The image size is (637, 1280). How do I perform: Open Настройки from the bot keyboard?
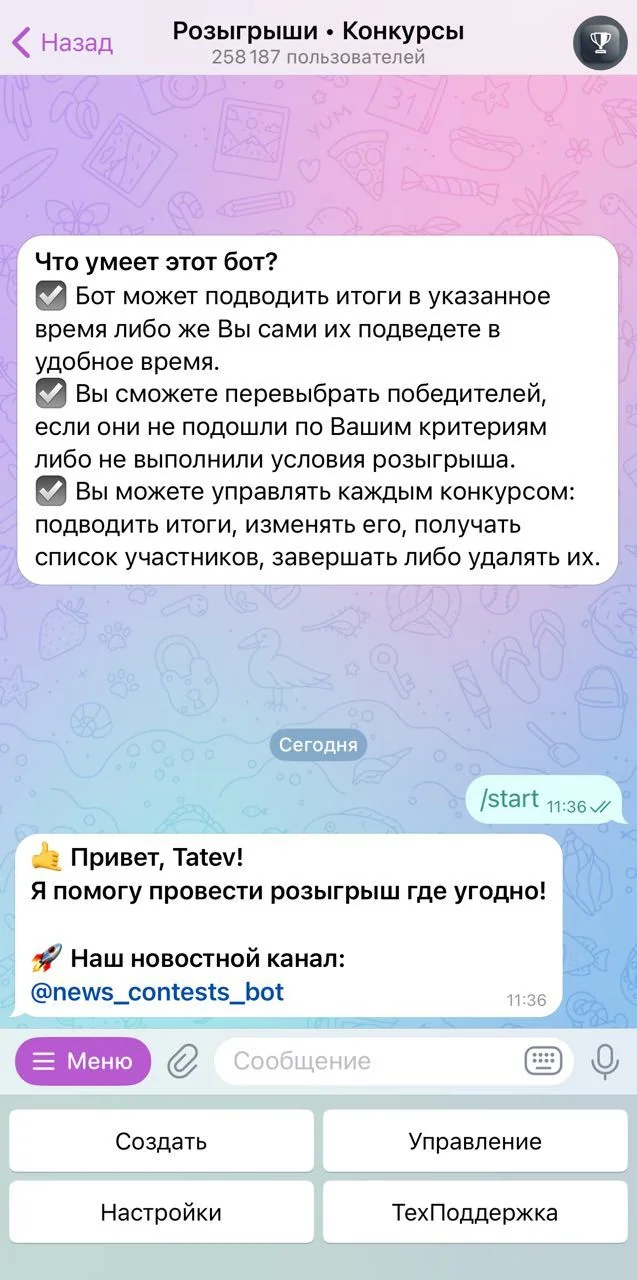(x=161, y=1213)
